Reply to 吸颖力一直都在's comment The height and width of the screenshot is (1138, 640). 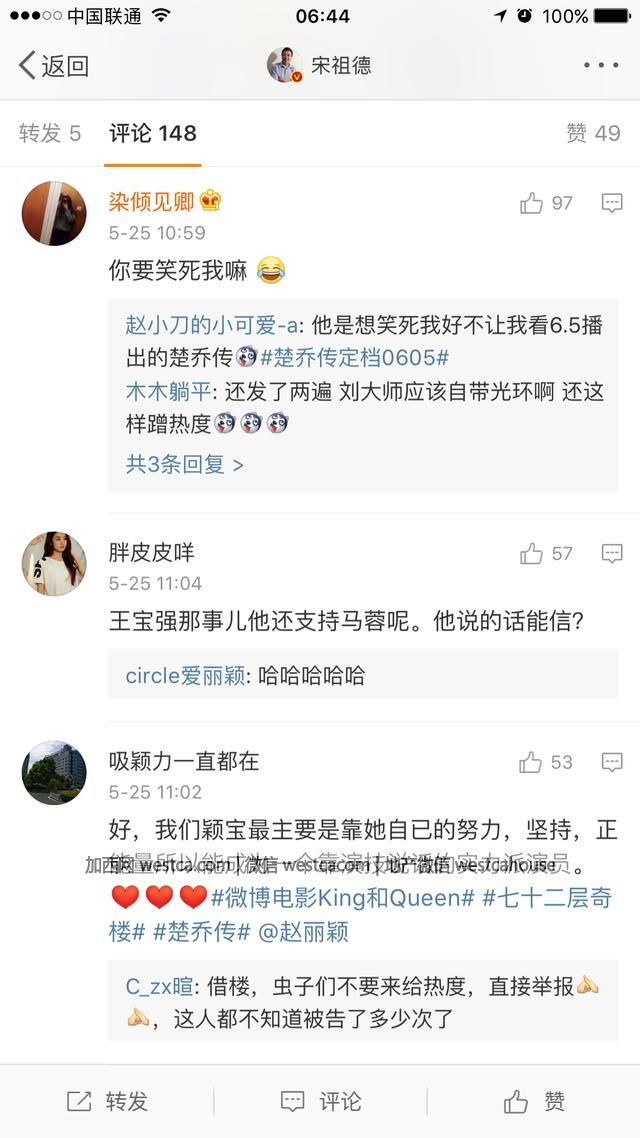(612, 763)
